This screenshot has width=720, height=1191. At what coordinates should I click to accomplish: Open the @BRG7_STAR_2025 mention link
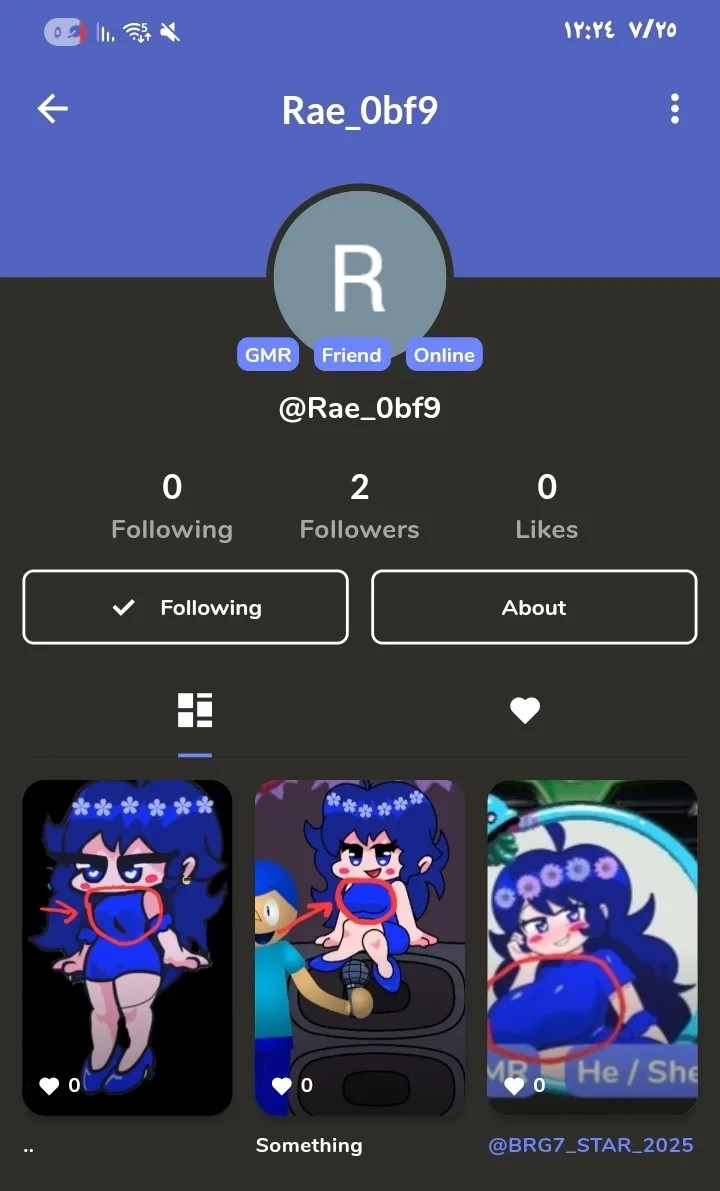click(591, 1145)
